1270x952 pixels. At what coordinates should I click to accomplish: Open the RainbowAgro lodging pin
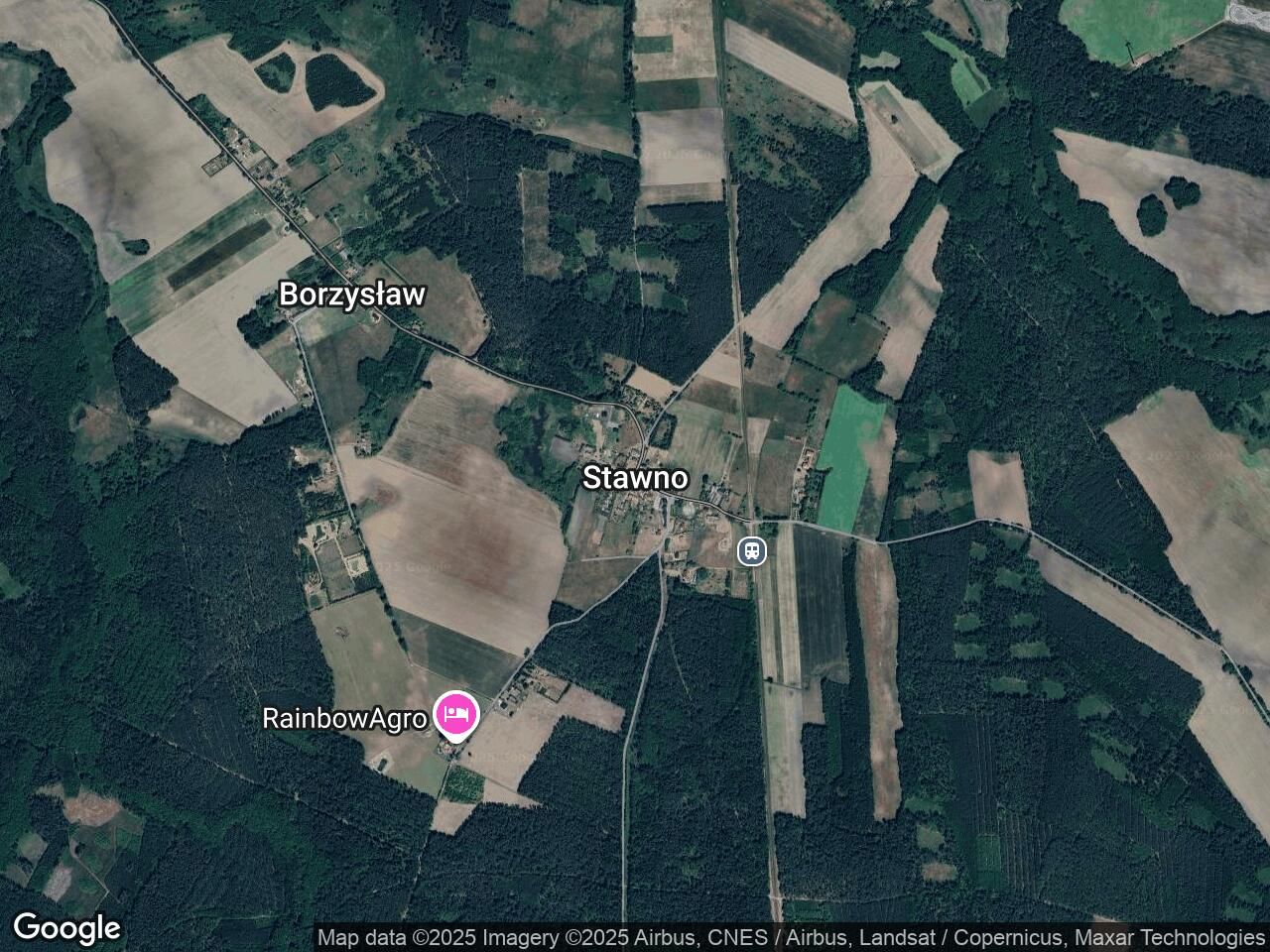click(x=456, y=714)
